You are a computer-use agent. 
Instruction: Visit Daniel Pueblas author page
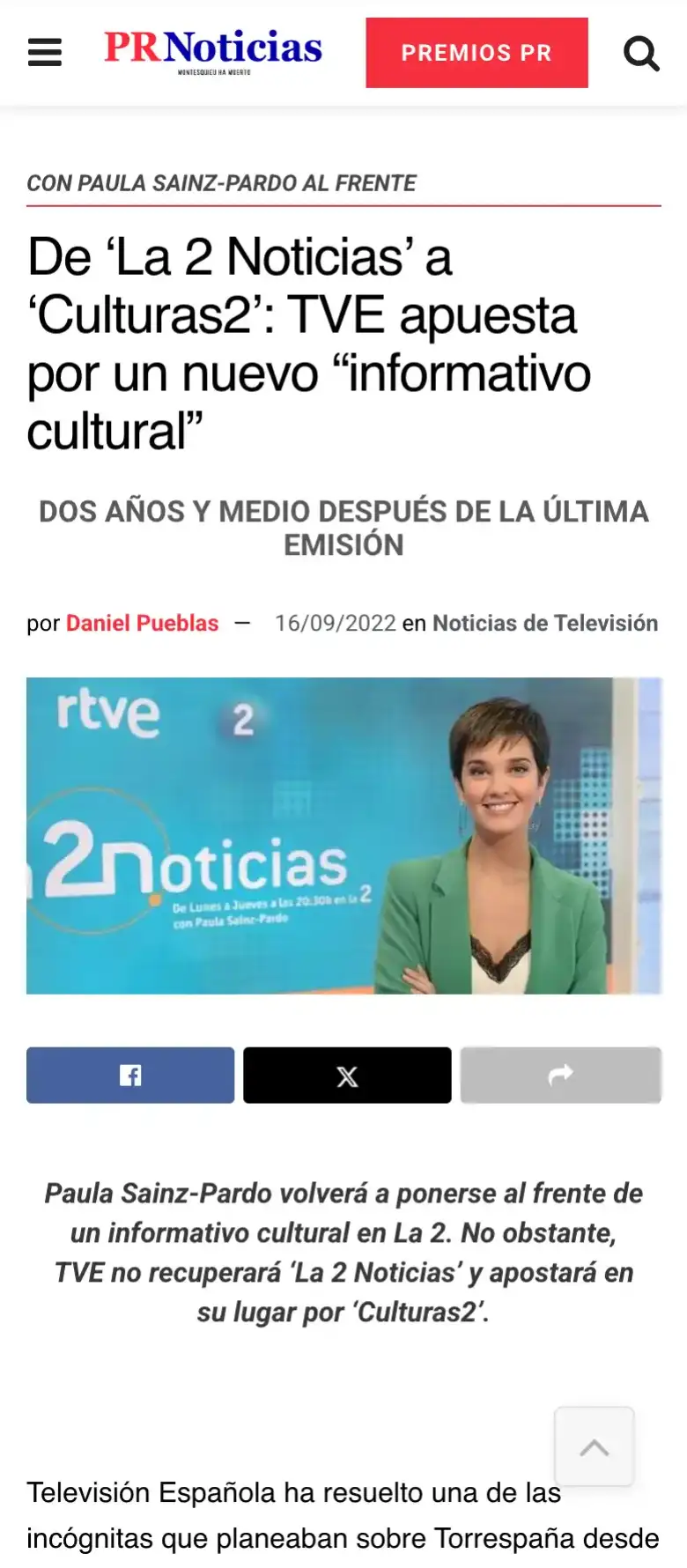142,623
